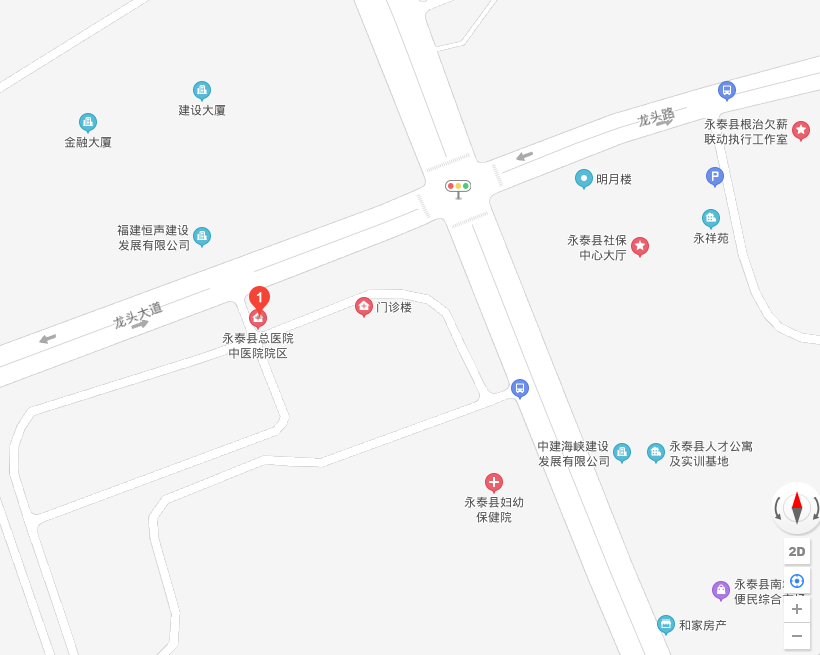Select the 永泰县社保中心大厅 marker

tap(640, 246)
